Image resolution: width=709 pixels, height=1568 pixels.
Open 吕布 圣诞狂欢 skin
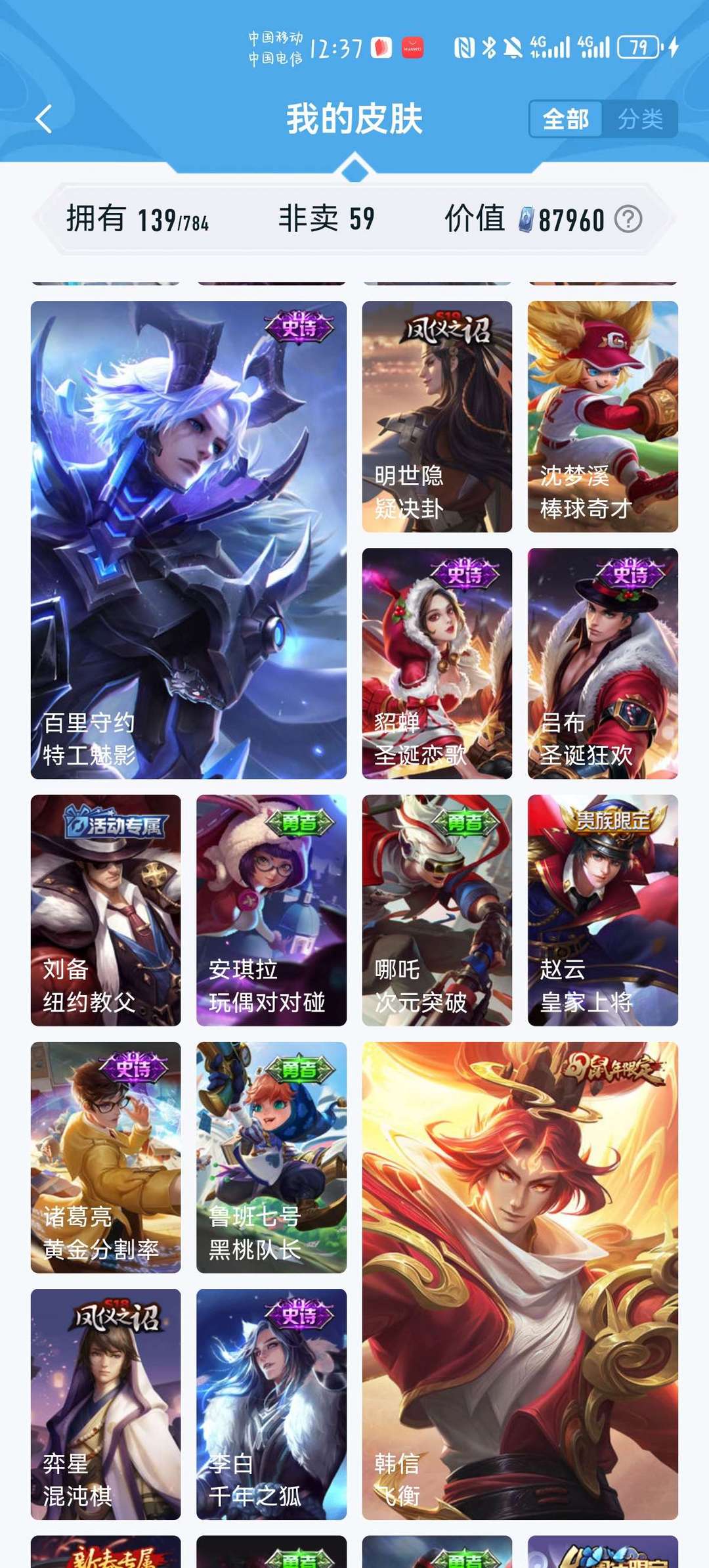coord(603,663)
